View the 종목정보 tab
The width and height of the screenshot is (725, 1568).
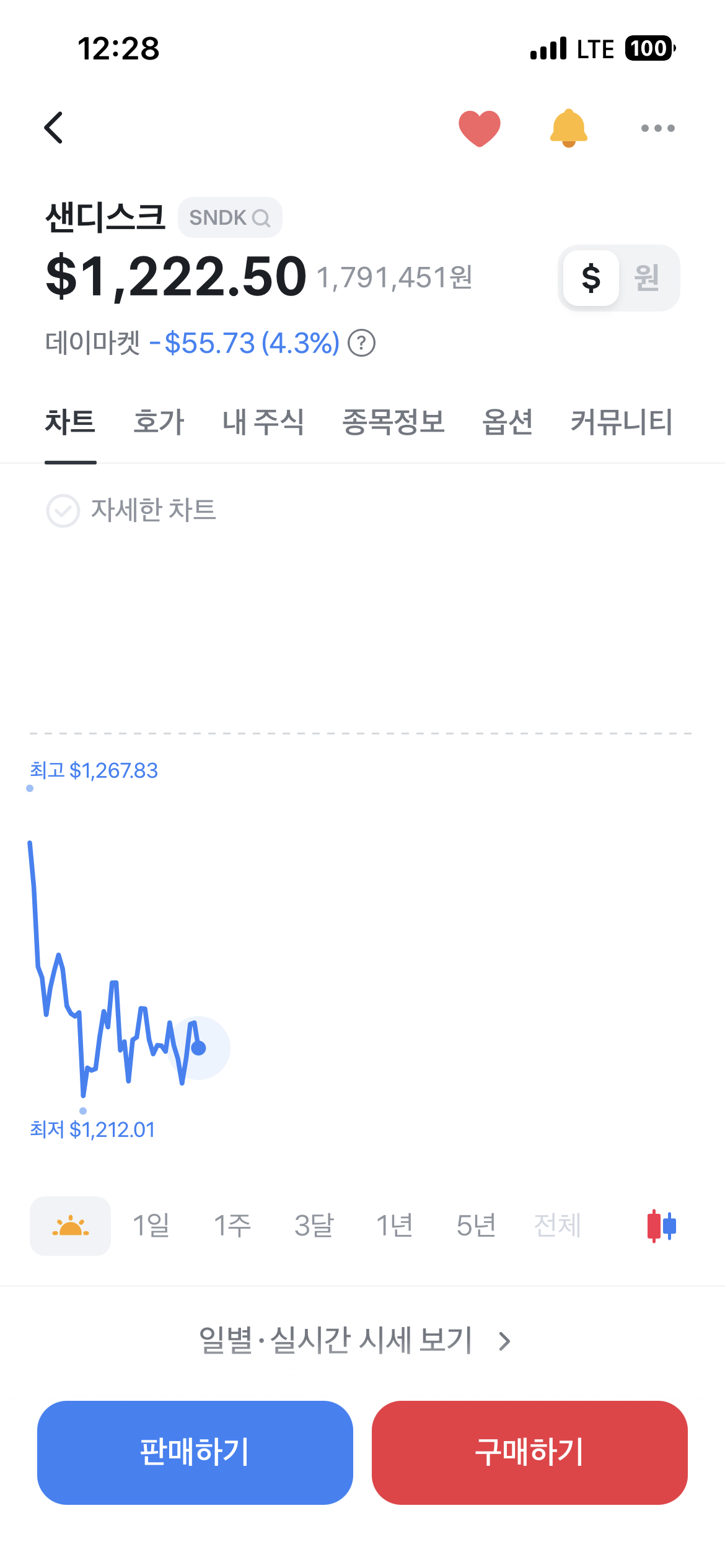pos(393,422)
